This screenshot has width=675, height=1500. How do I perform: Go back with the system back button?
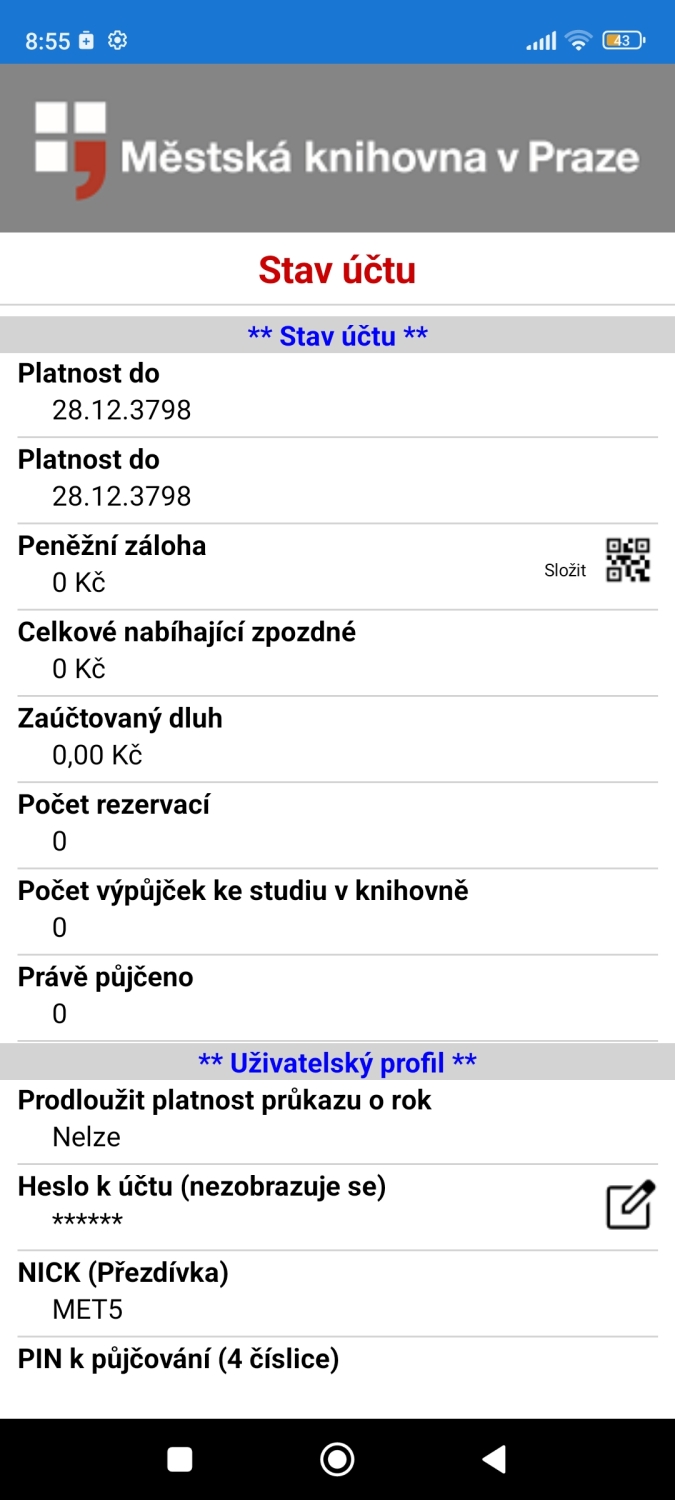coord(494,1459)
